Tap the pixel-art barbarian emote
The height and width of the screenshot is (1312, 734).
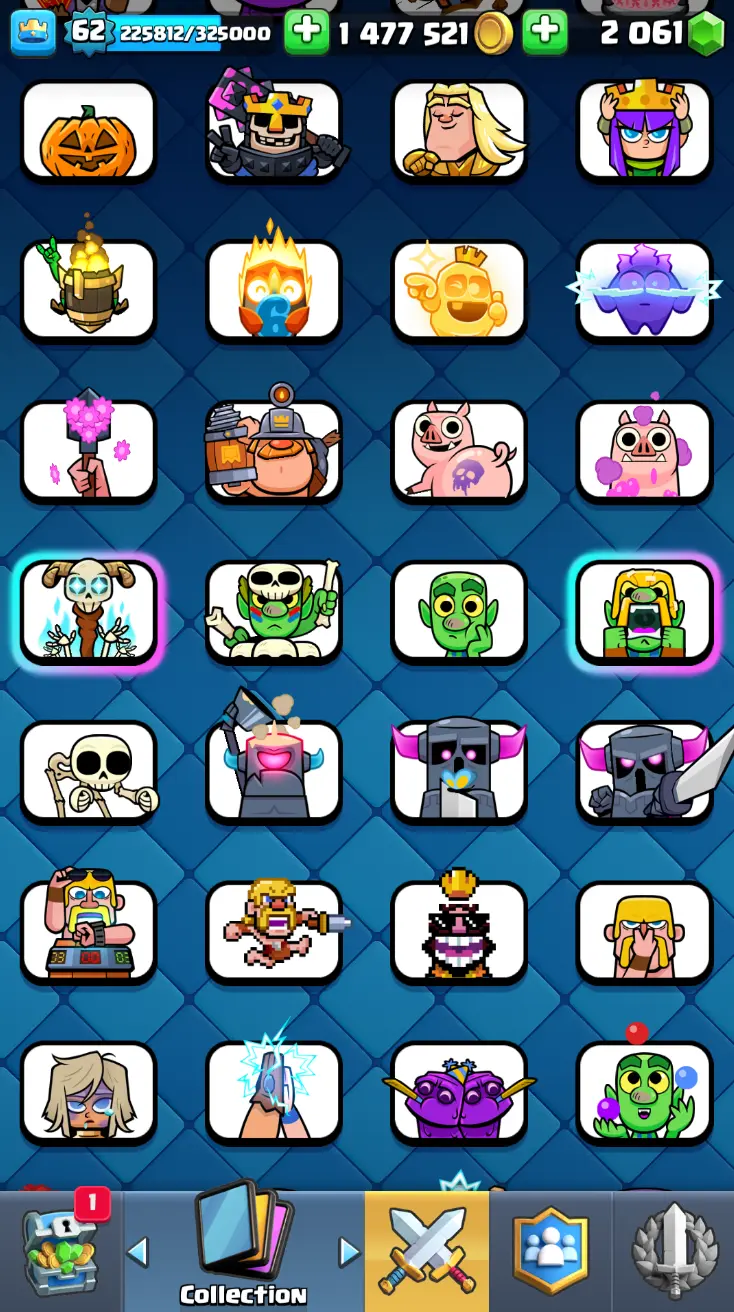[274, 930]
